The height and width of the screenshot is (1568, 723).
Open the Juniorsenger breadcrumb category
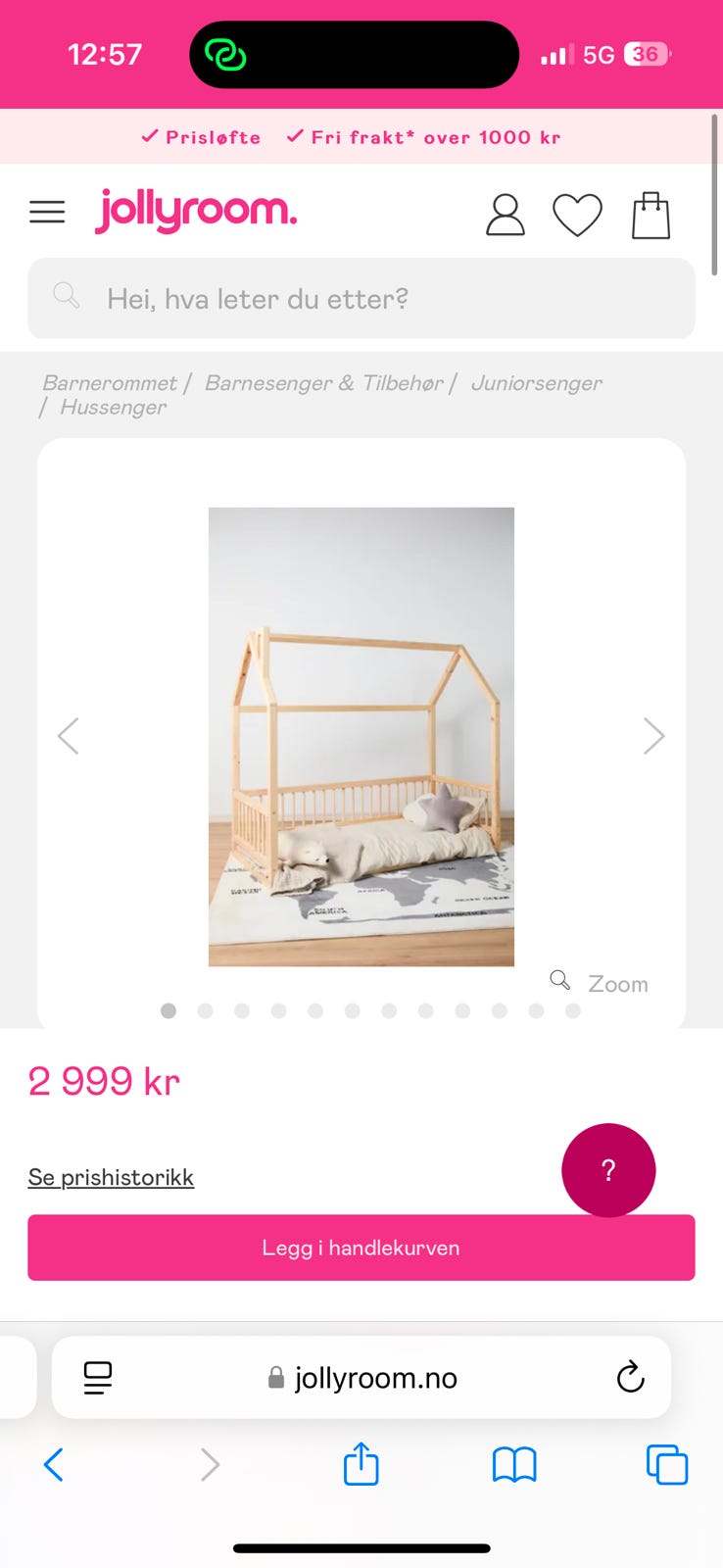coord(537,382)
